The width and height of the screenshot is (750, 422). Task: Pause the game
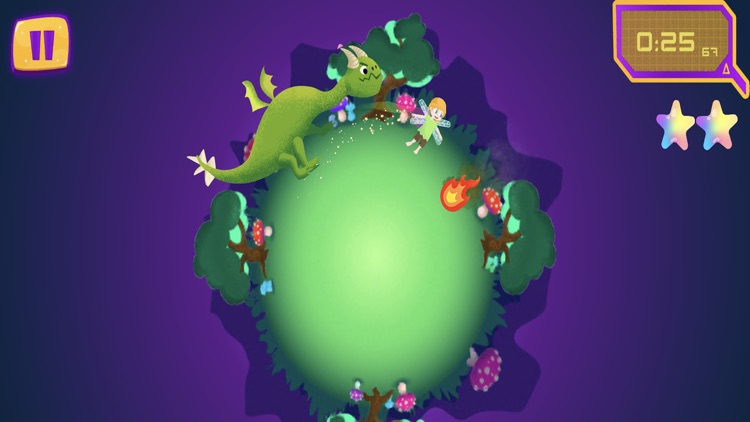(x=41, y=43)
